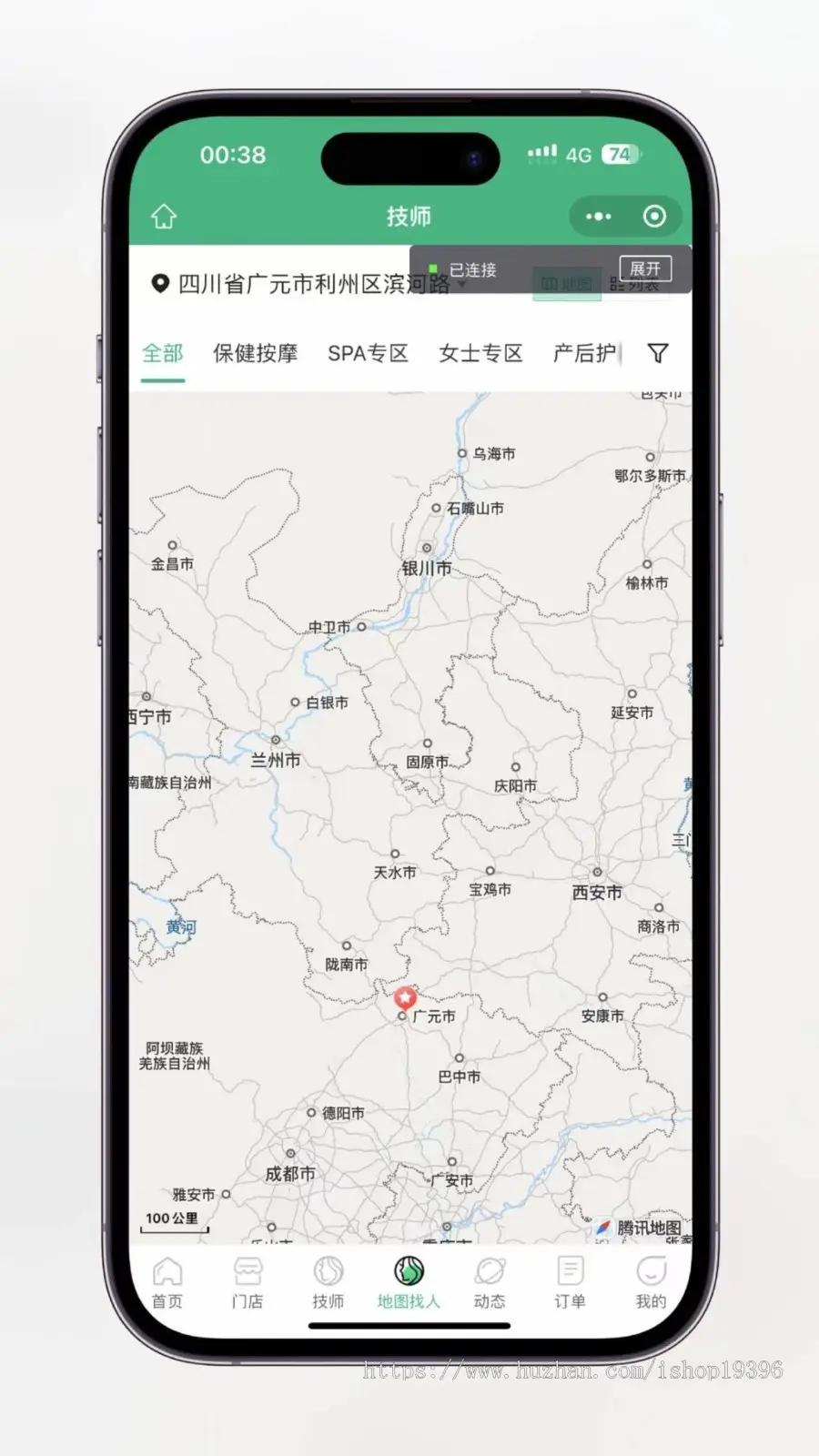Open the mini program more options menu
The height and width of the screenshot is (1456, 819).
point(598,217)
